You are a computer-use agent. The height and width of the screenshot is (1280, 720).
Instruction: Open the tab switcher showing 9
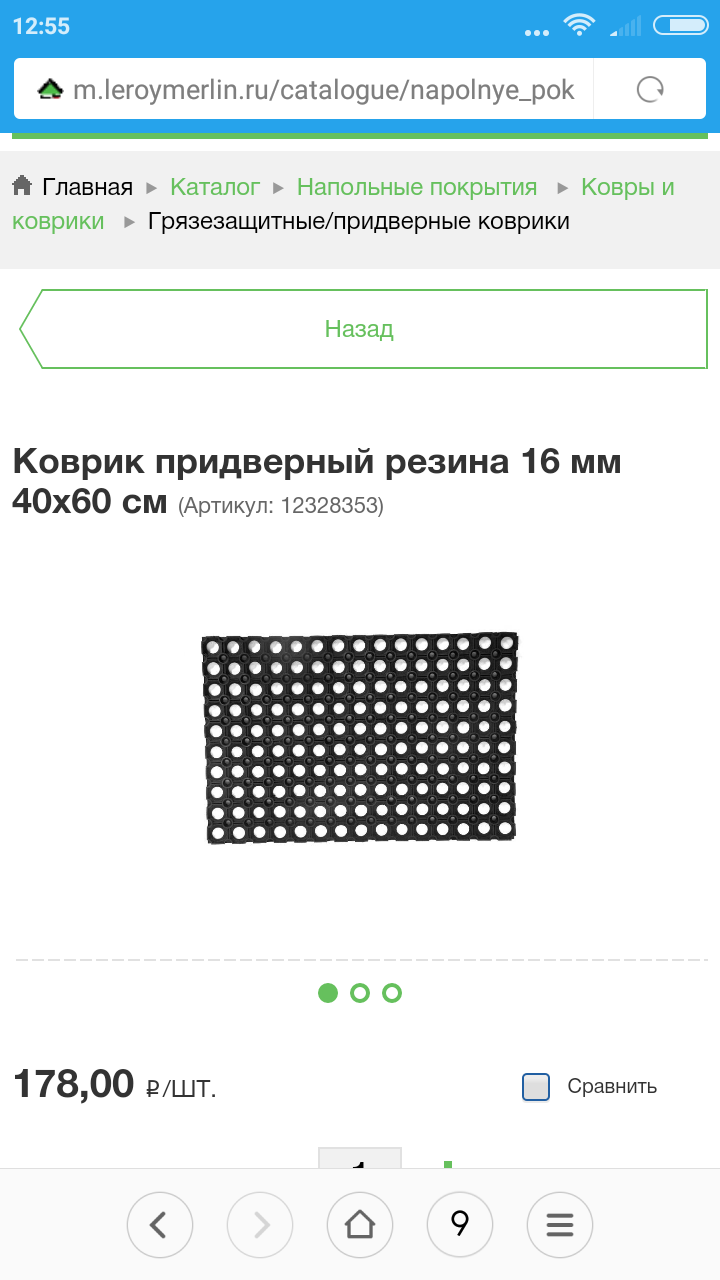(x=459, y=1224)
